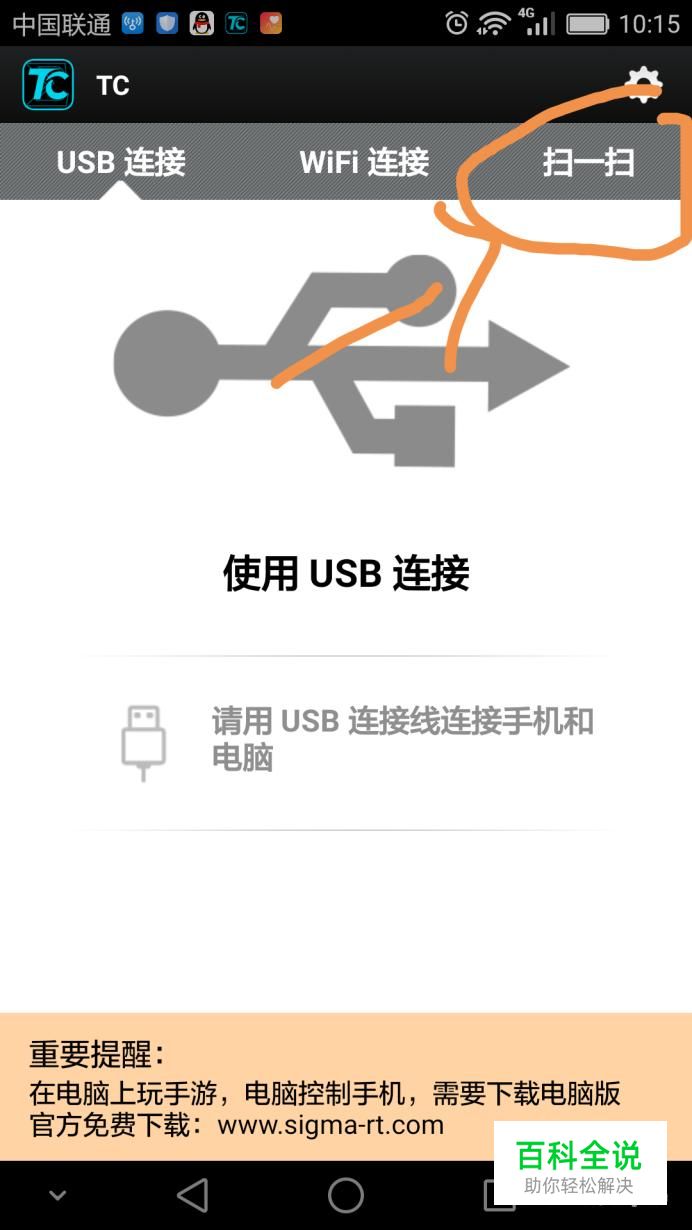Switch to the USB 连接 tab

121,162
